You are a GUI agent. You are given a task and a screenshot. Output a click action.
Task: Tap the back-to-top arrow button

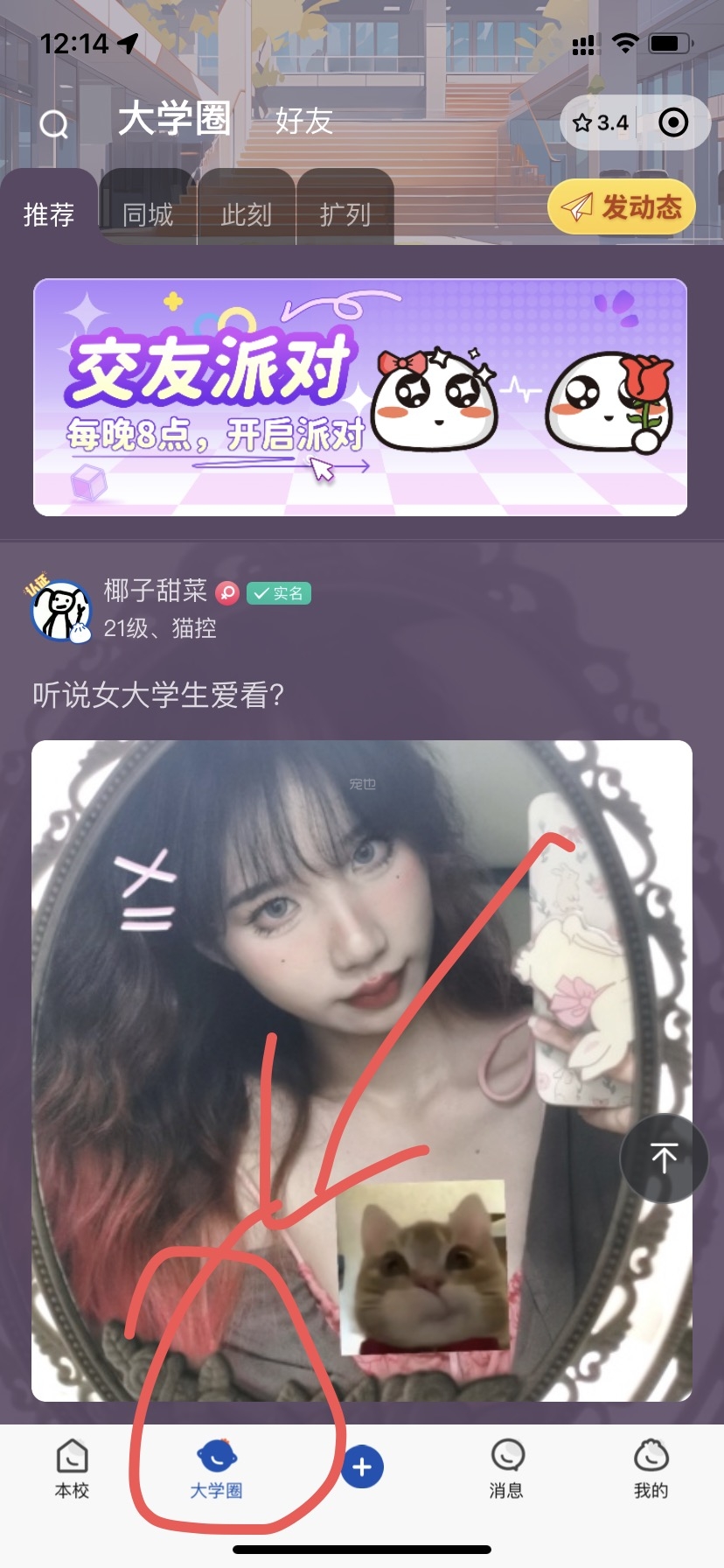[664, 1158]
